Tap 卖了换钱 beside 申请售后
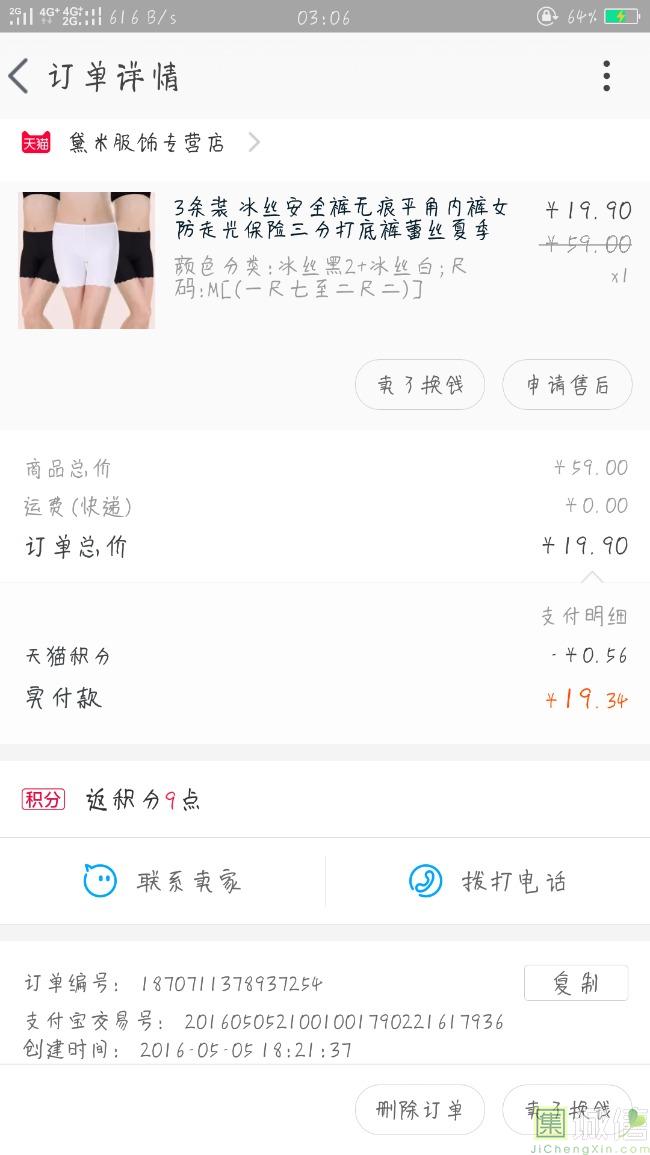The width and height of the screenshot is (650, 1155). coord(419,385)
